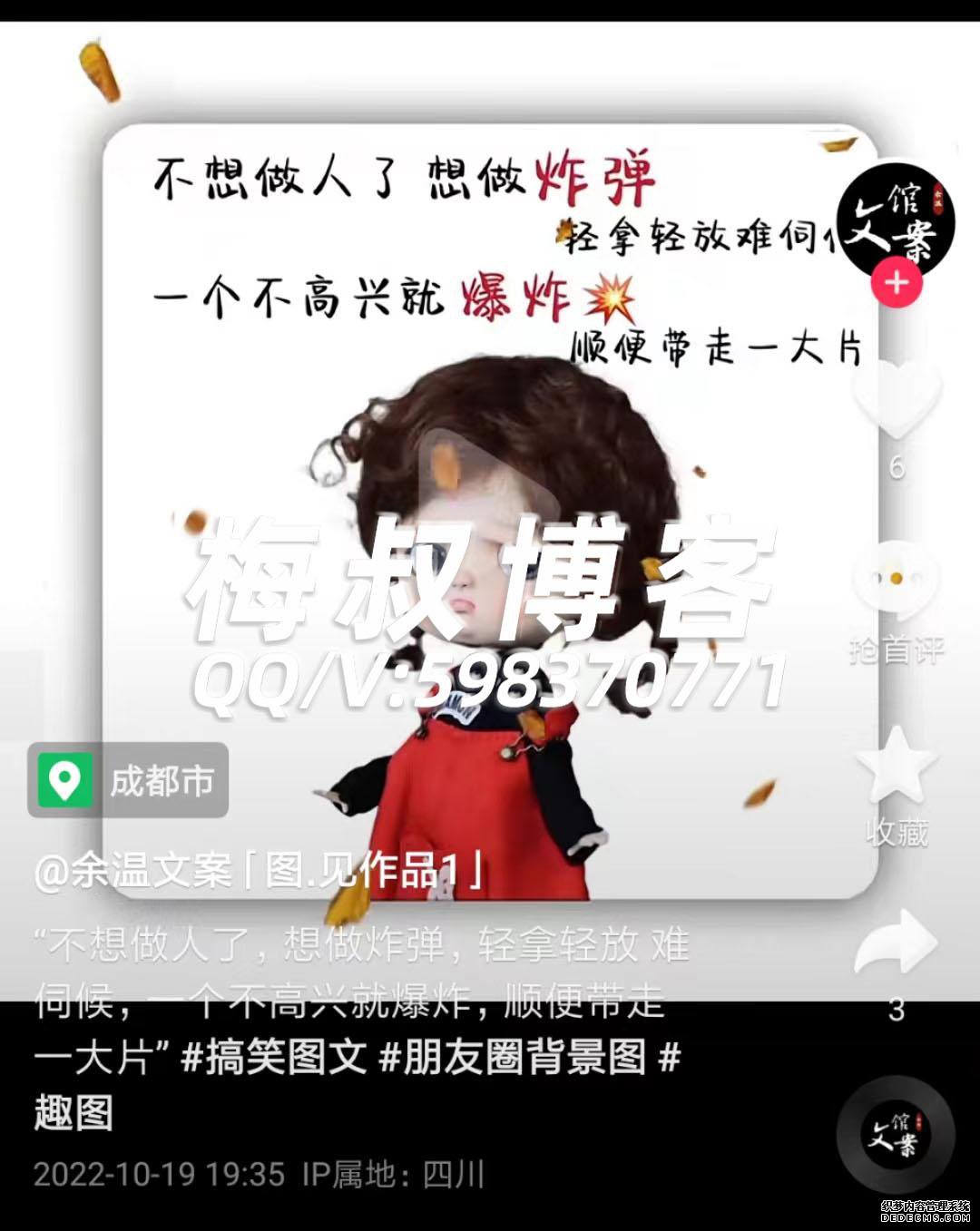Viewport: 980px width, 1231px height.
Task: Open the #搞笑图文 hashtag
Action: tap(274, 1058)
